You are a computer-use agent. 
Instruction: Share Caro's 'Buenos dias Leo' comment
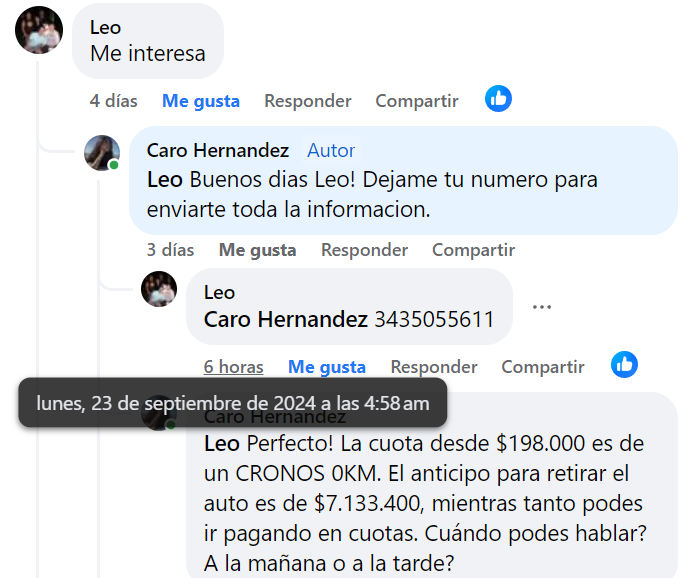tap(473, 250)
